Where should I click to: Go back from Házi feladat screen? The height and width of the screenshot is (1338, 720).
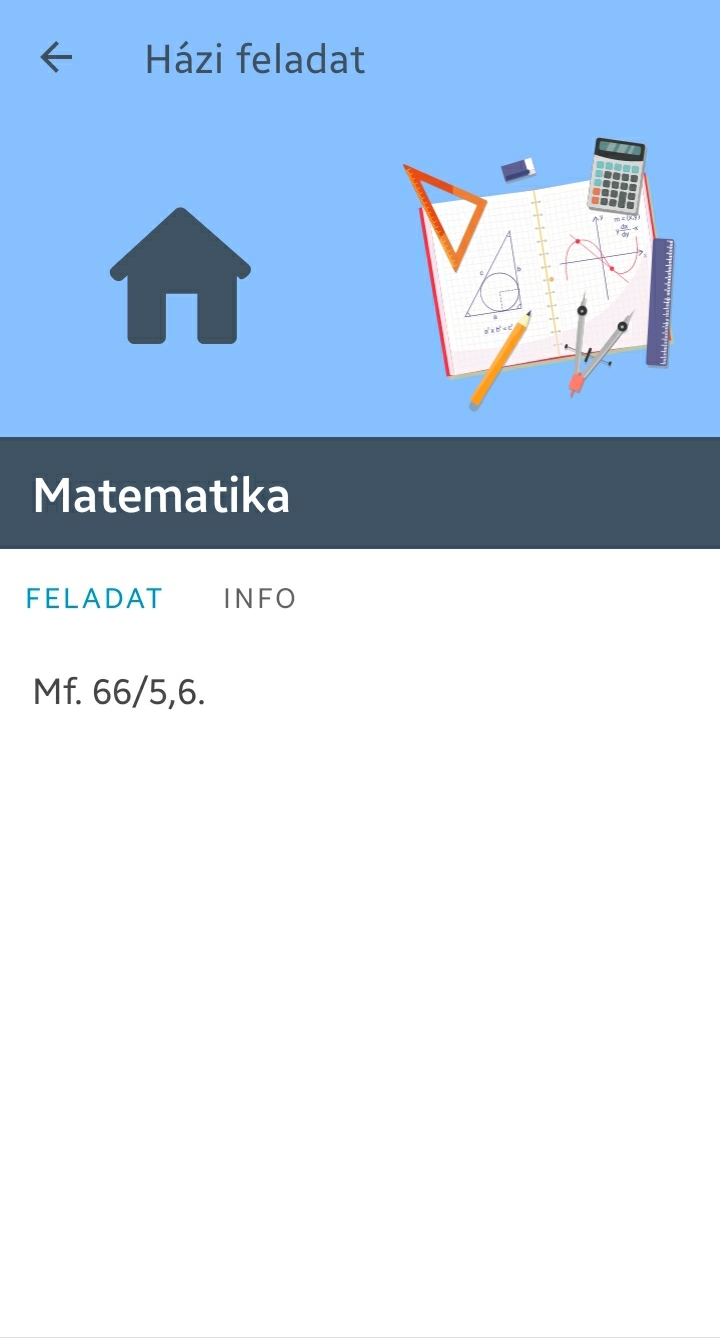click(56, 58)
